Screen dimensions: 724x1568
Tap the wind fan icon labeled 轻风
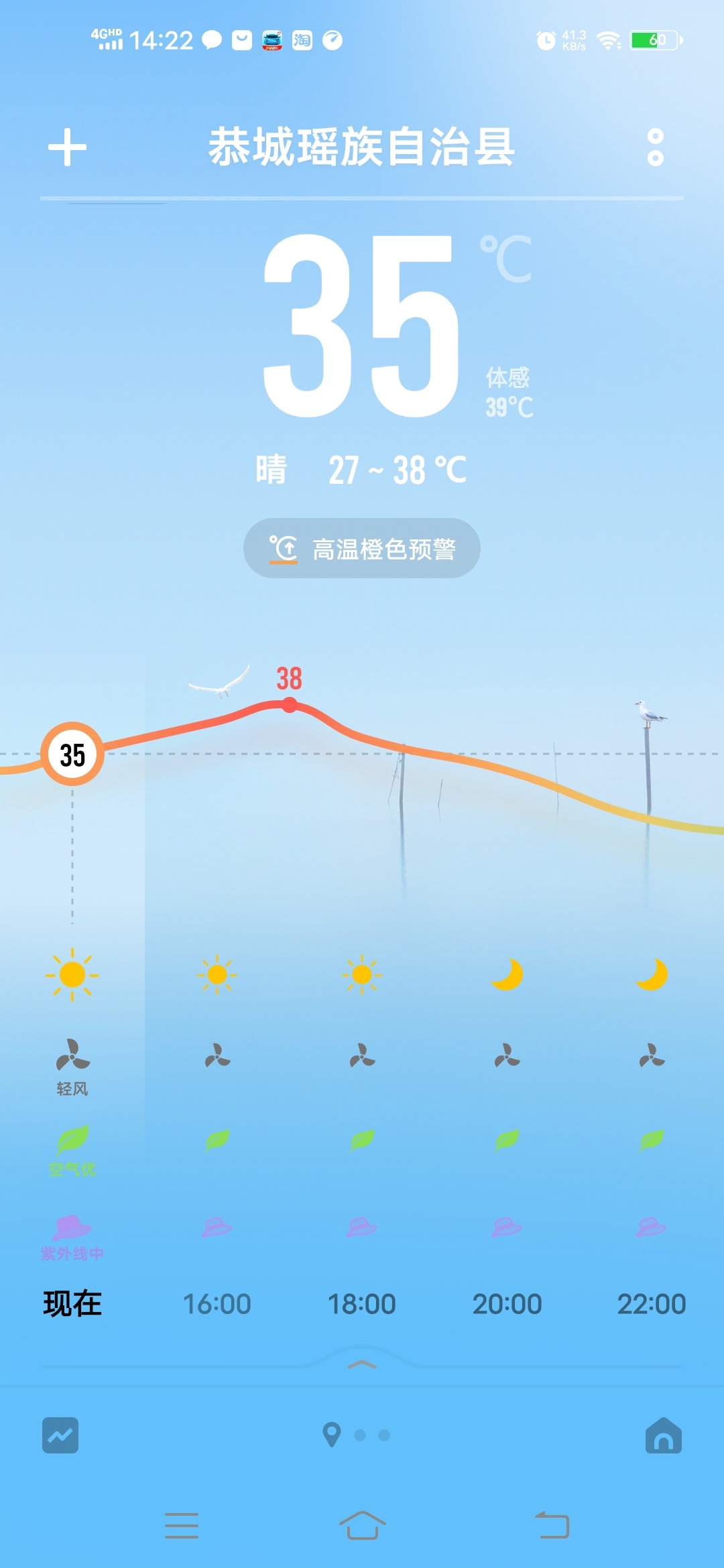72,1059
